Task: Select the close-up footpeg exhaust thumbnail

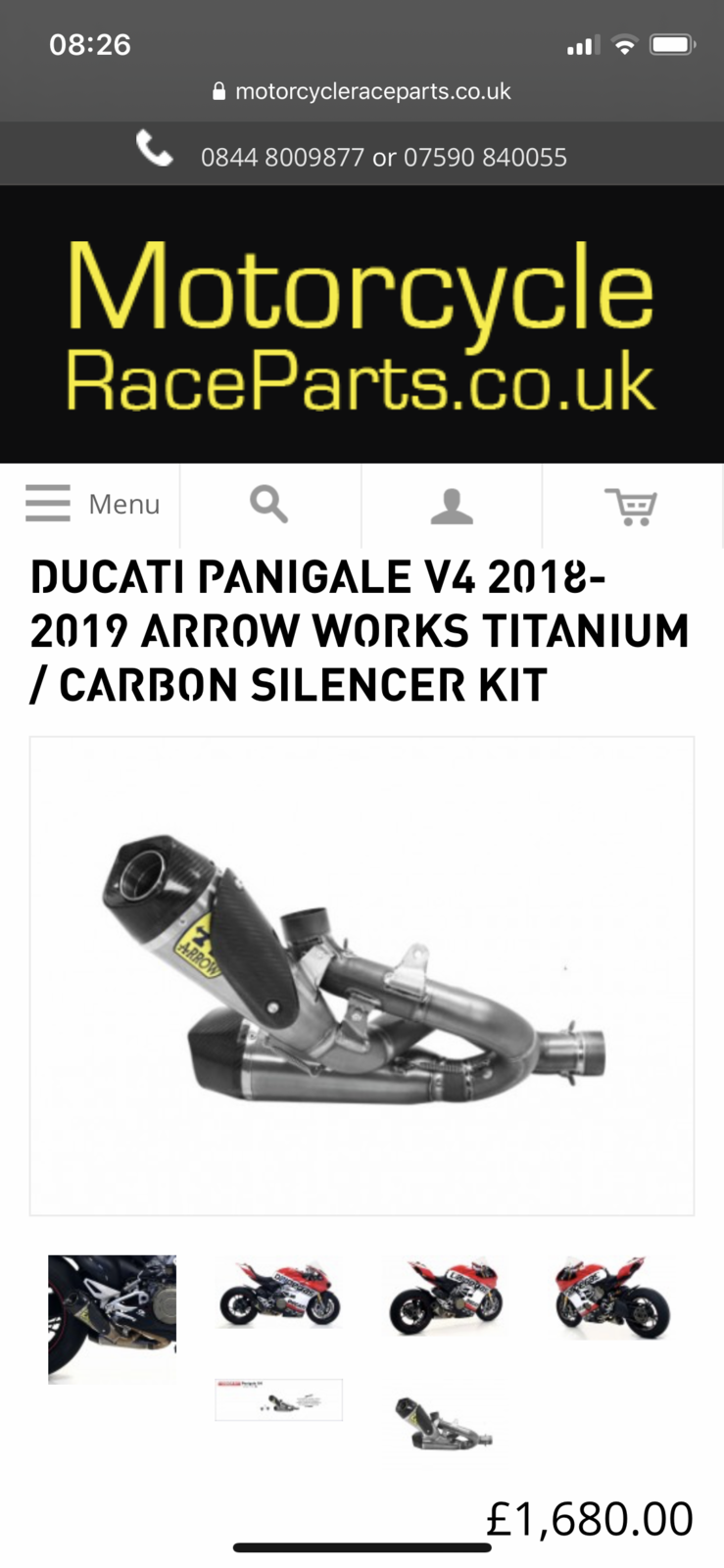Action: pos(113,1318)
